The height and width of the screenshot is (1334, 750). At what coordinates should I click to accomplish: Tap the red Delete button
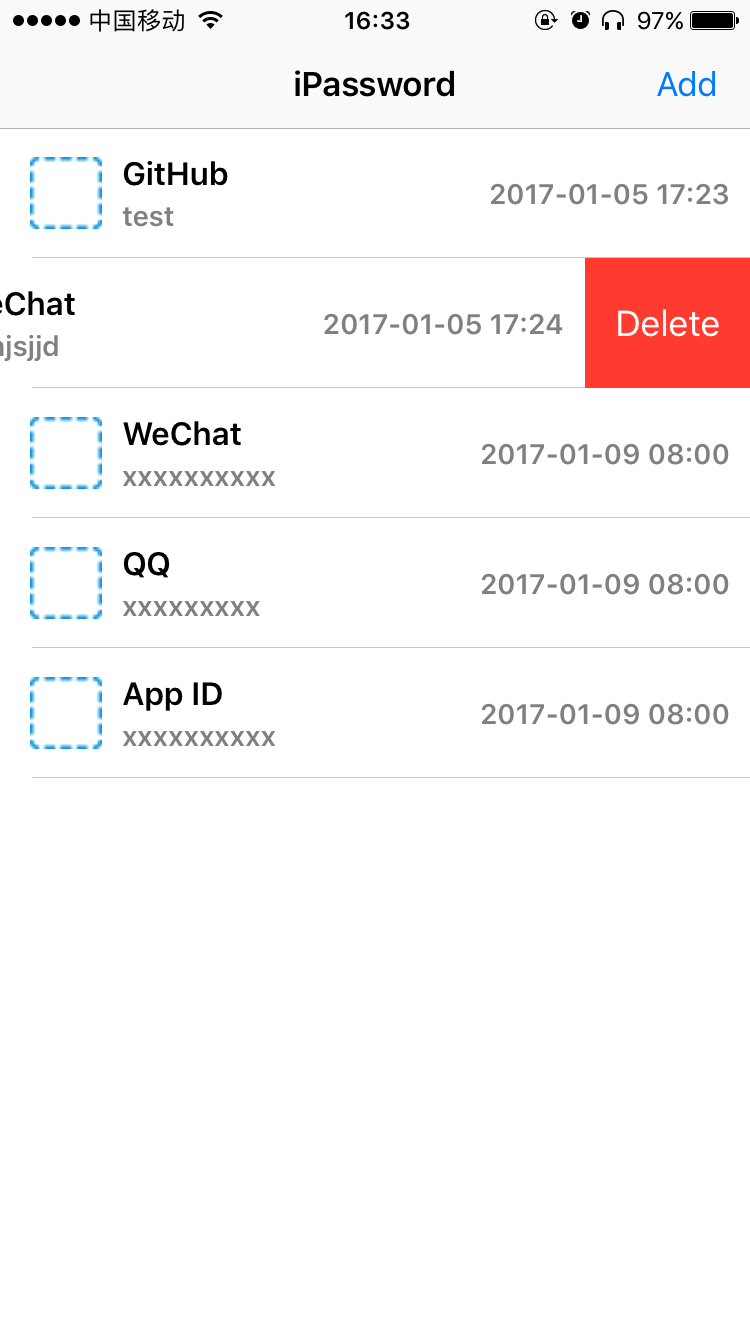point(668,323)
